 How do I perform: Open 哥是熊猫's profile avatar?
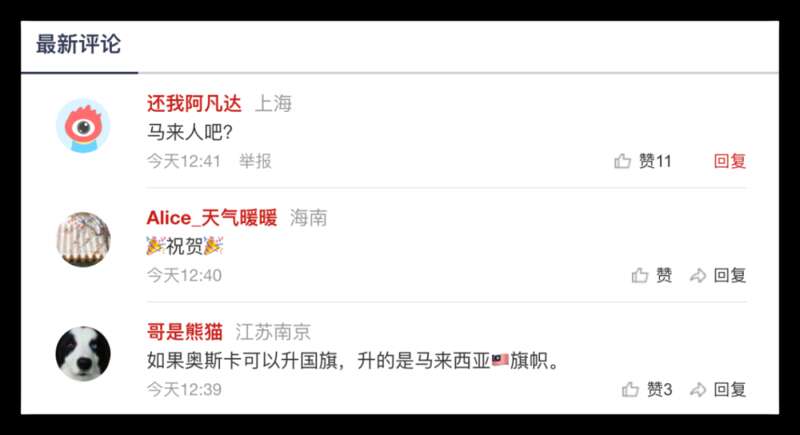pyautogui.click(x=83, y=354)
